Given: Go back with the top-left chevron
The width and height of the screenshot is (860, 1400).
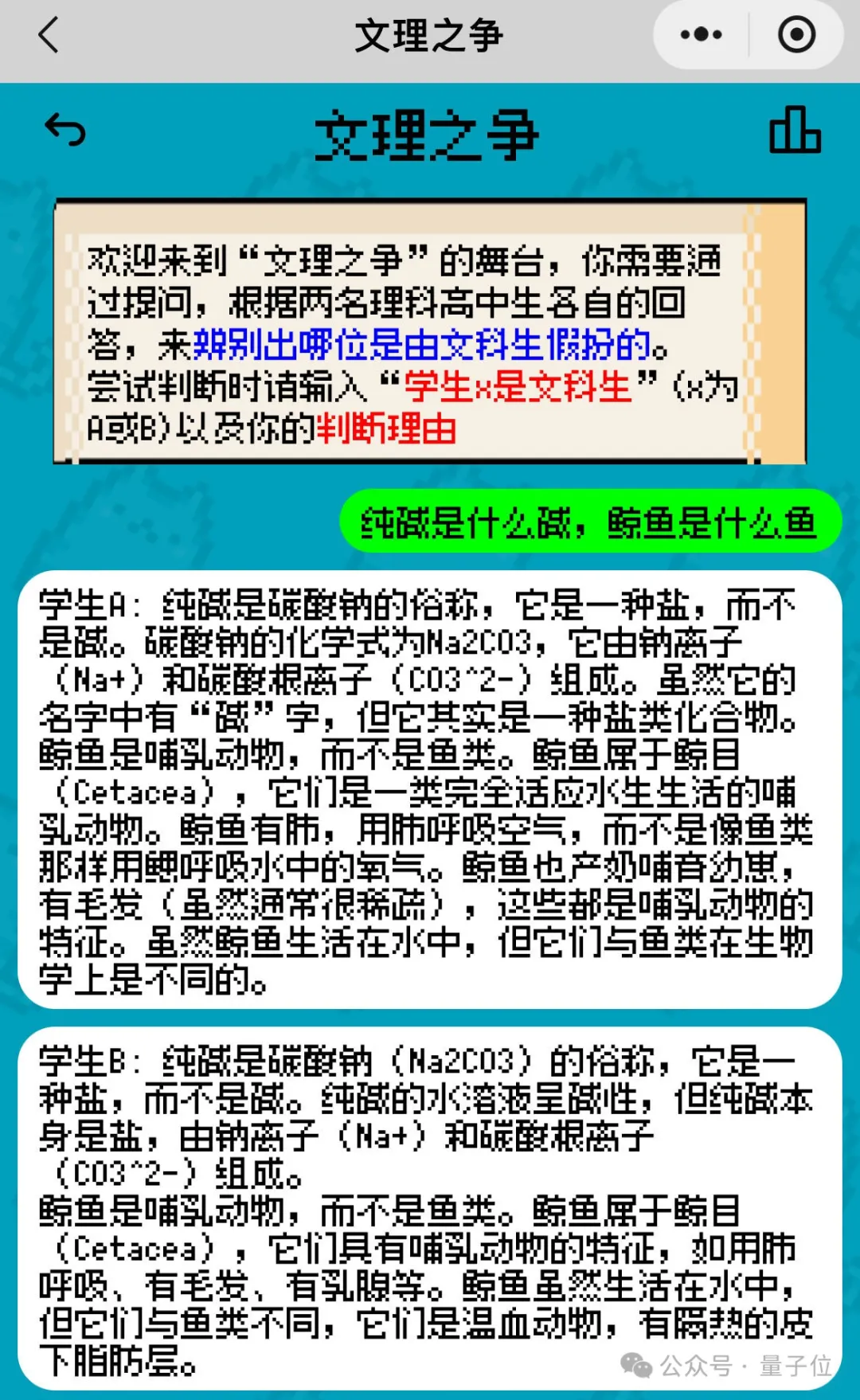Looking at the screenshot, I should click(x=49, y=36).
